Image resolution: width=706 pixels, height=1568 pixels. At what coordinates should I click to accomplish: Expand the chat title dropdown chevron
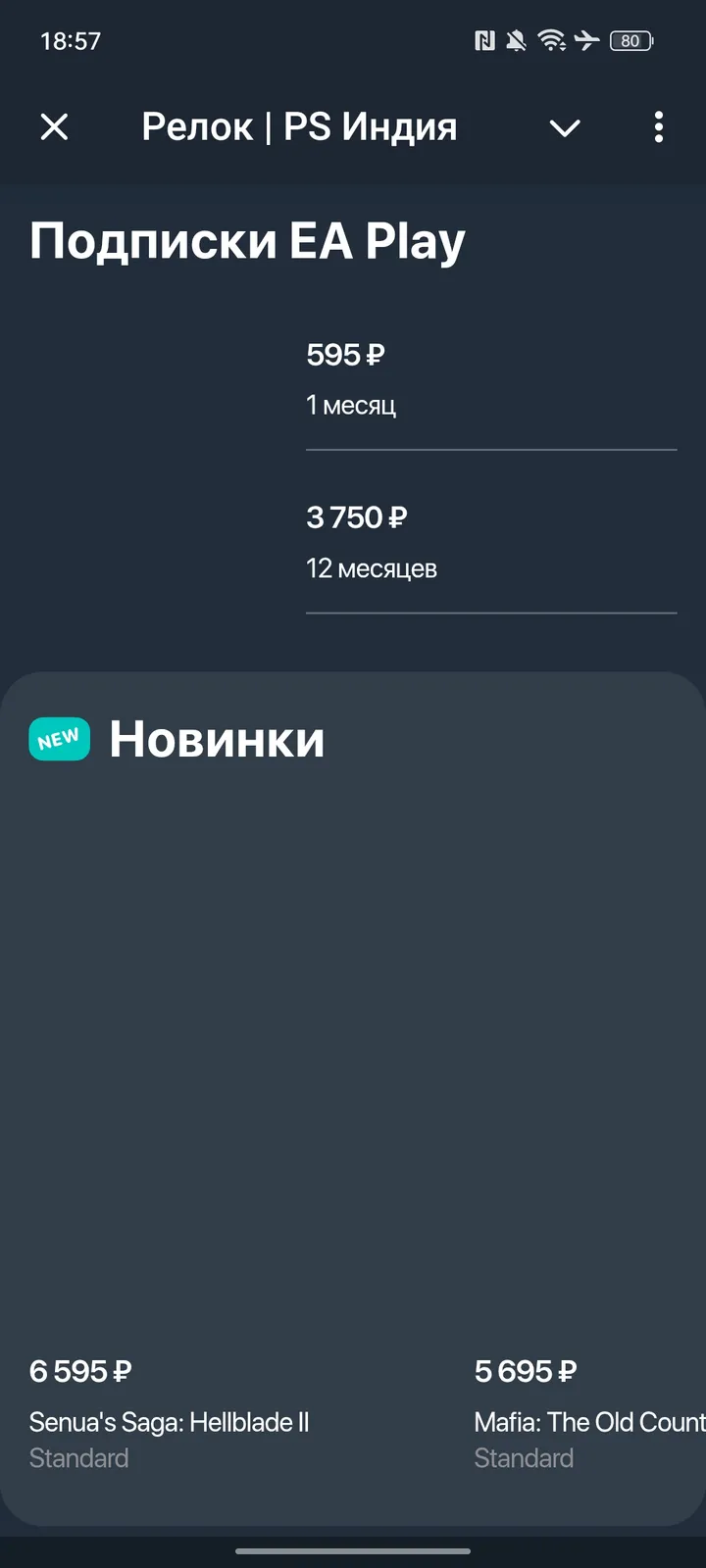tap(565, 128)
